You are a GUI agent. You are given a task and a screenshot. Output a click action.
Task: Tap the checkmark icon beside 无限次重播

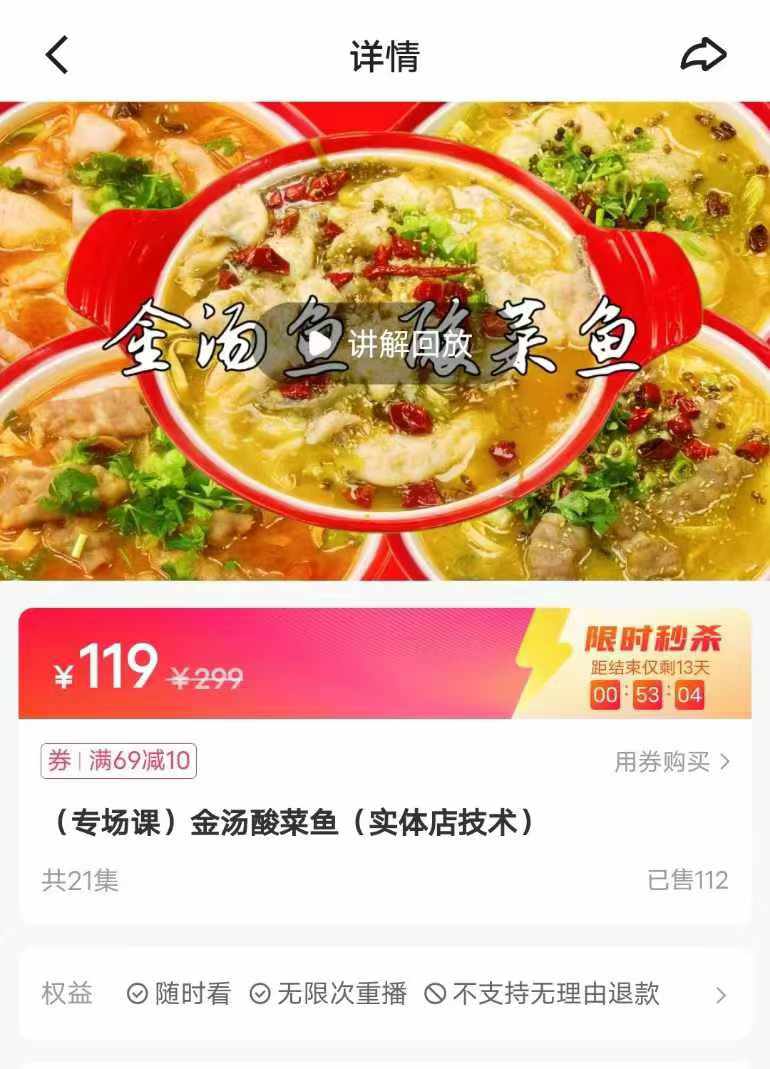pyautogui.click(x=262, y=993)
